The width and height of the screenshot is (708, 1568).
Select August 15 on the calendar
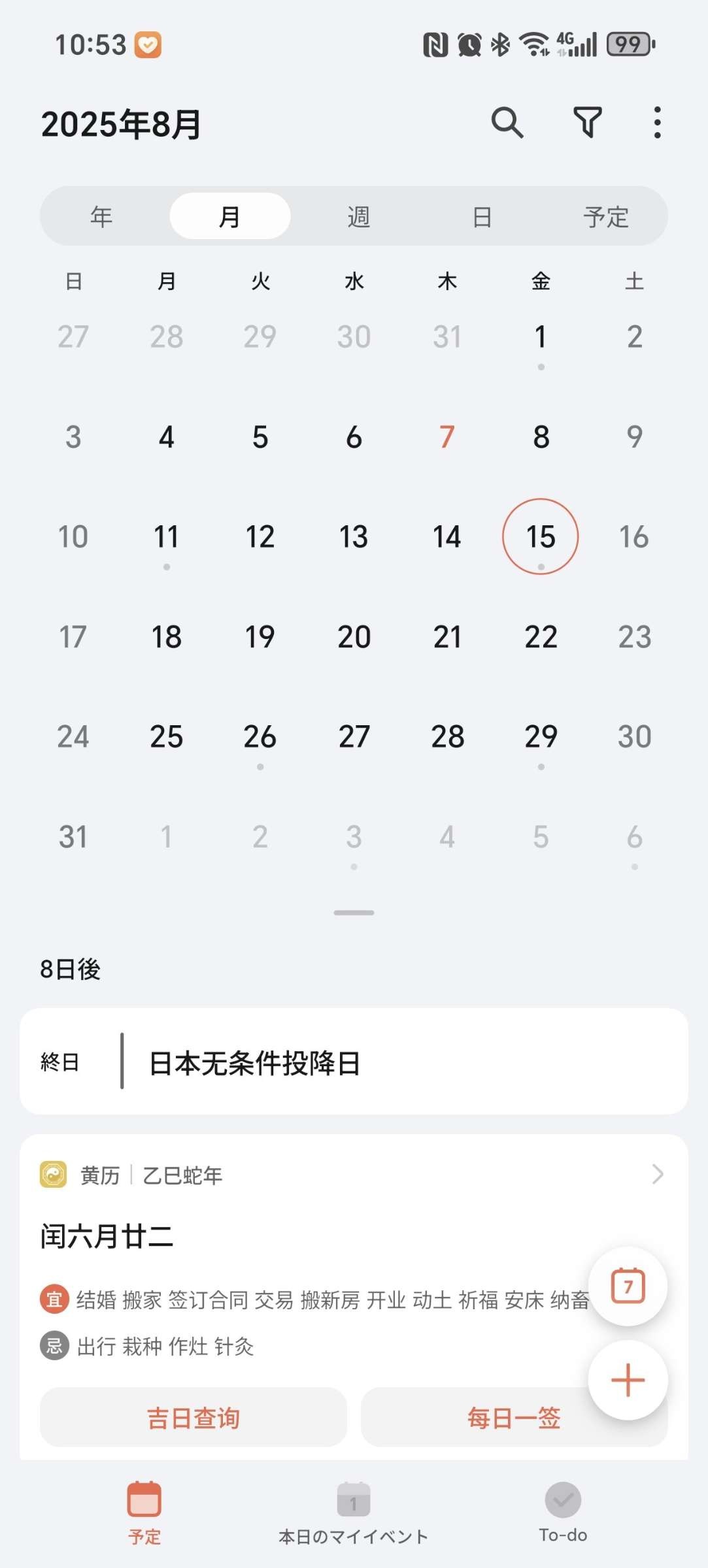coord(541,537)
